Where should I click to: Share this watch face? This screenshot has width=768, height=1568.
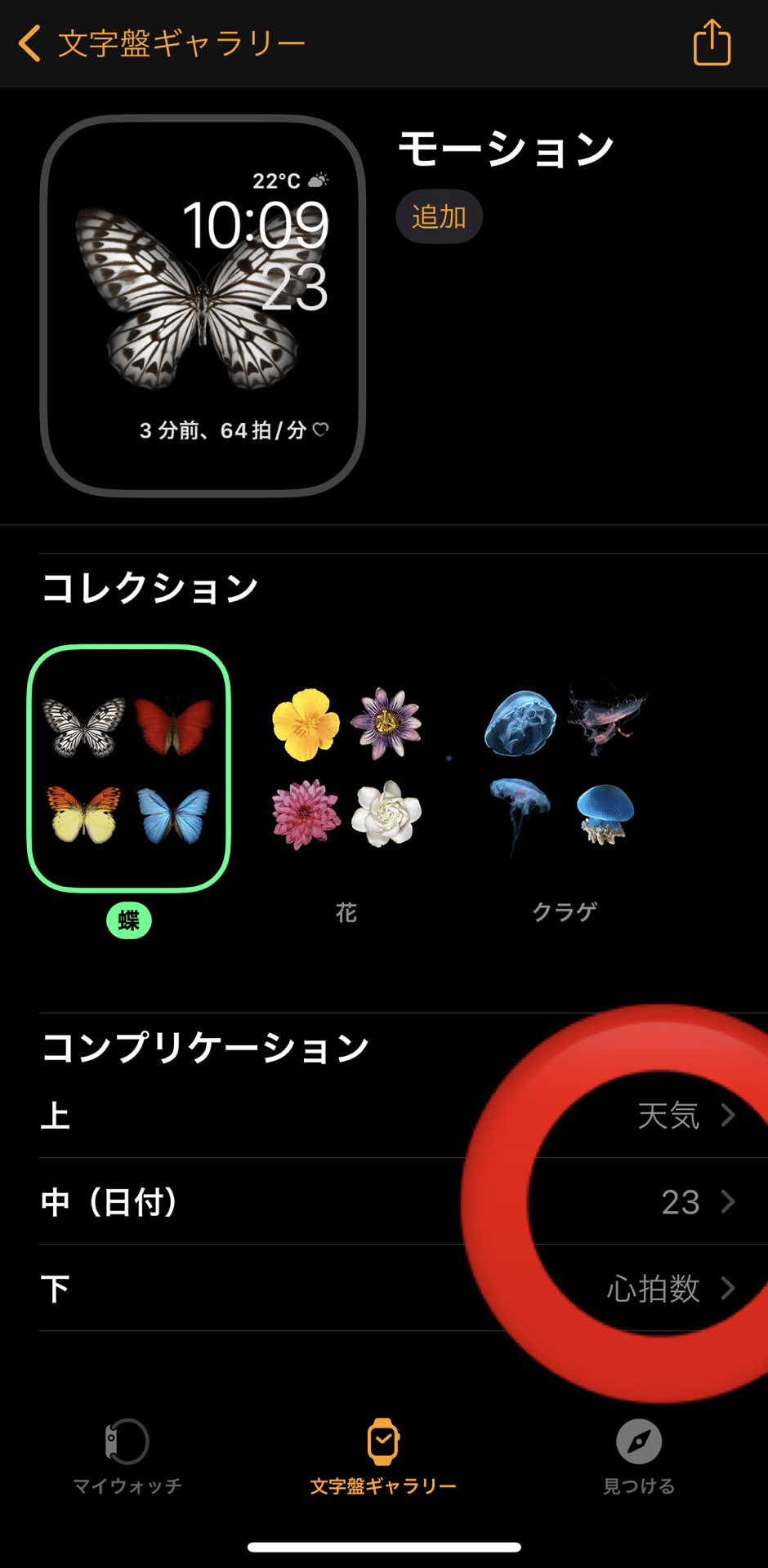[x=712, y=42]
